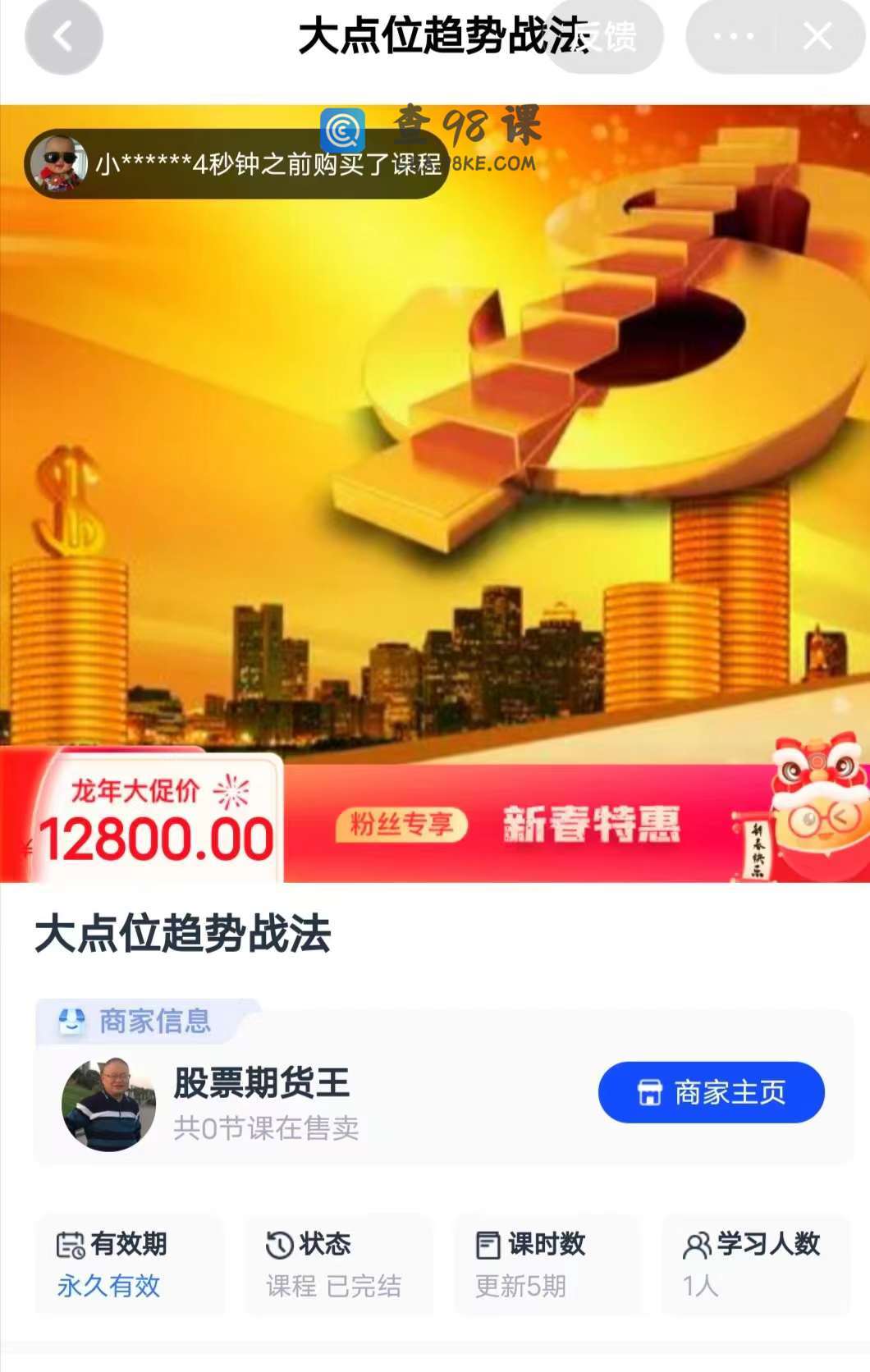Image resolution: width=870 pixels, height=1372 pixels.
Task: Open 股票期货王 merchant profile
Action: 261,1083
